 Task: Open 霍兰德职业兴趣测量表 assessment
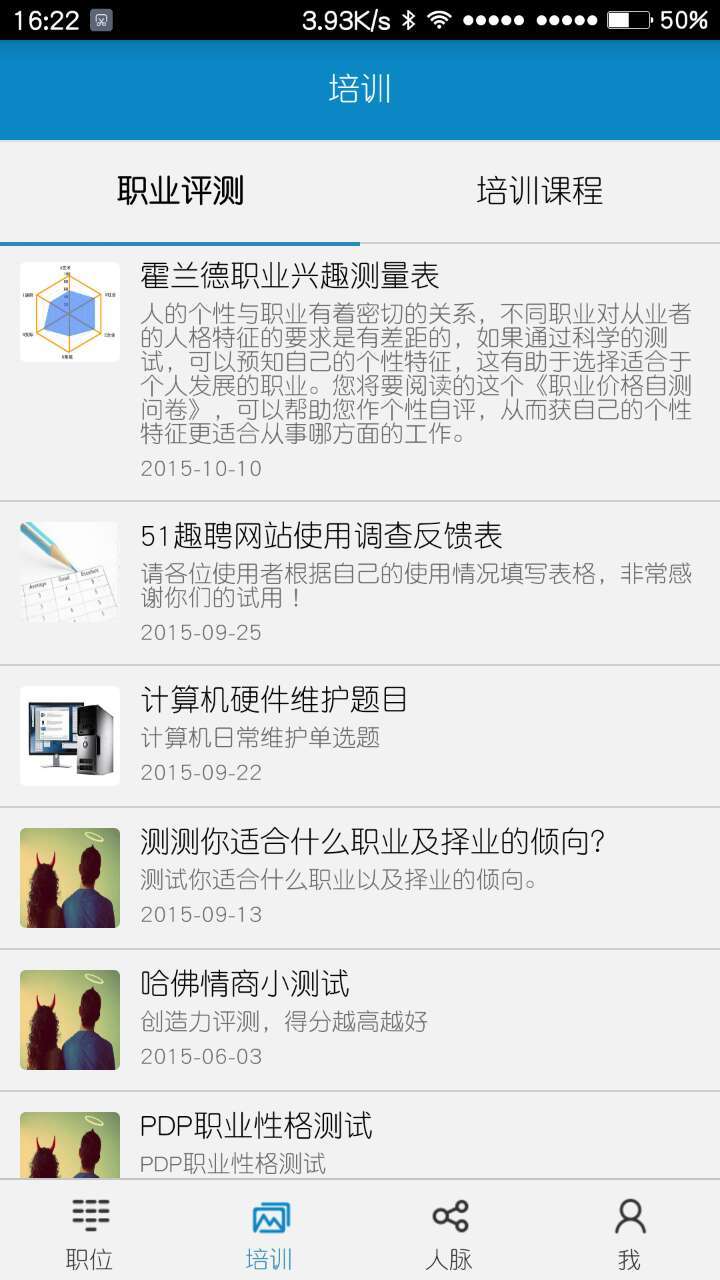click(x=360, y=372)
